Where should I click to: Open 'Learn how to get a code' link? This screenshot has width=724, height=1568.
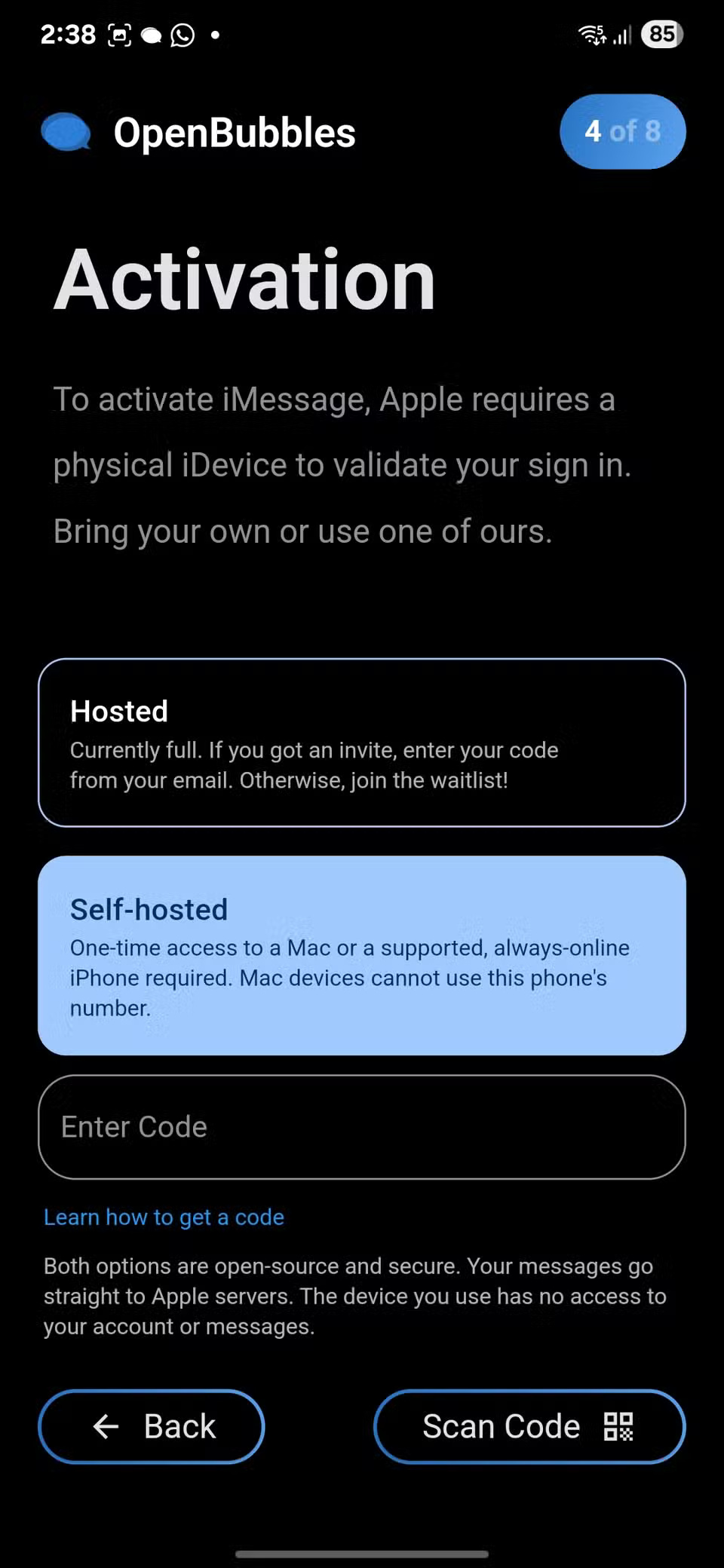tap(164, 1217)
